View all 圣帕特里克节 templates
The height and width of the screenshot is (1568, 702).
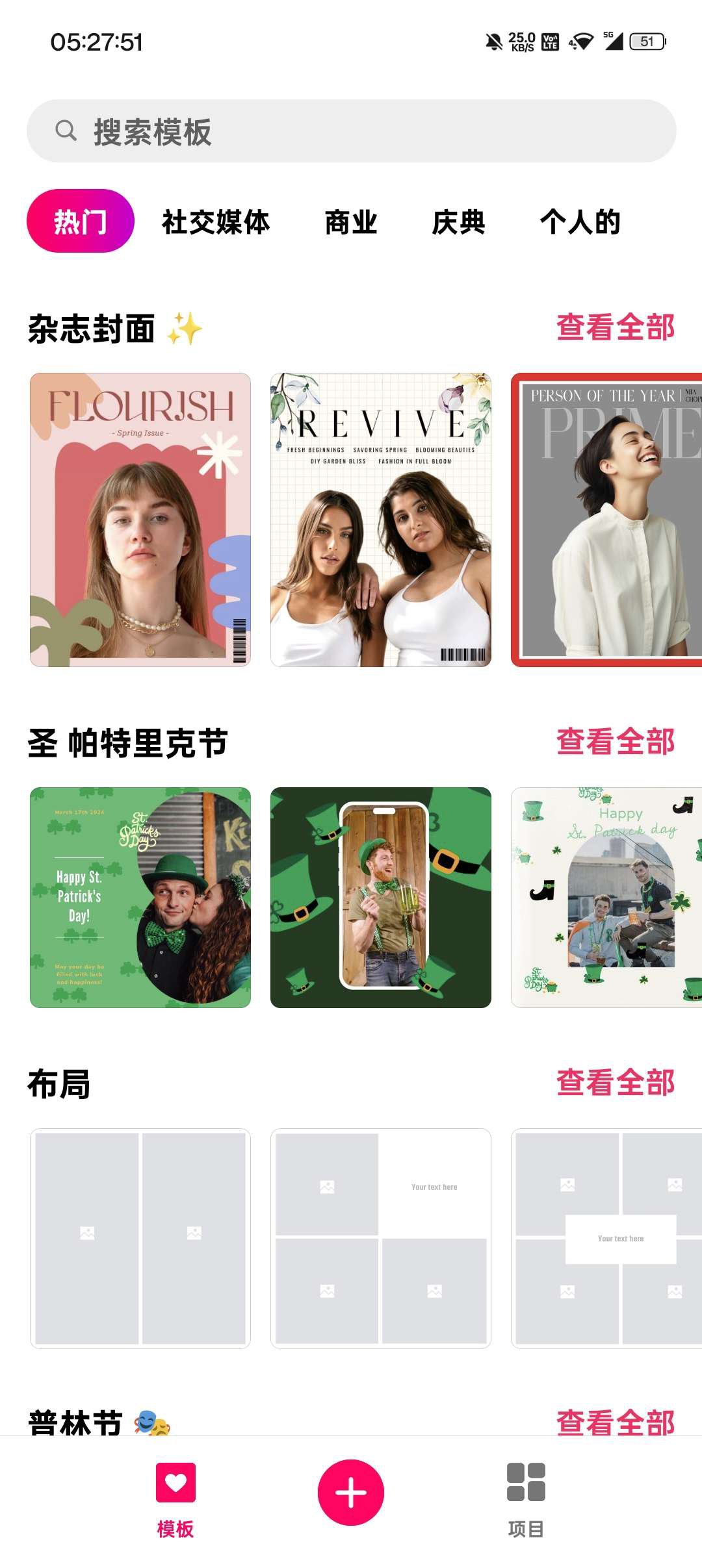coord(615,742)
